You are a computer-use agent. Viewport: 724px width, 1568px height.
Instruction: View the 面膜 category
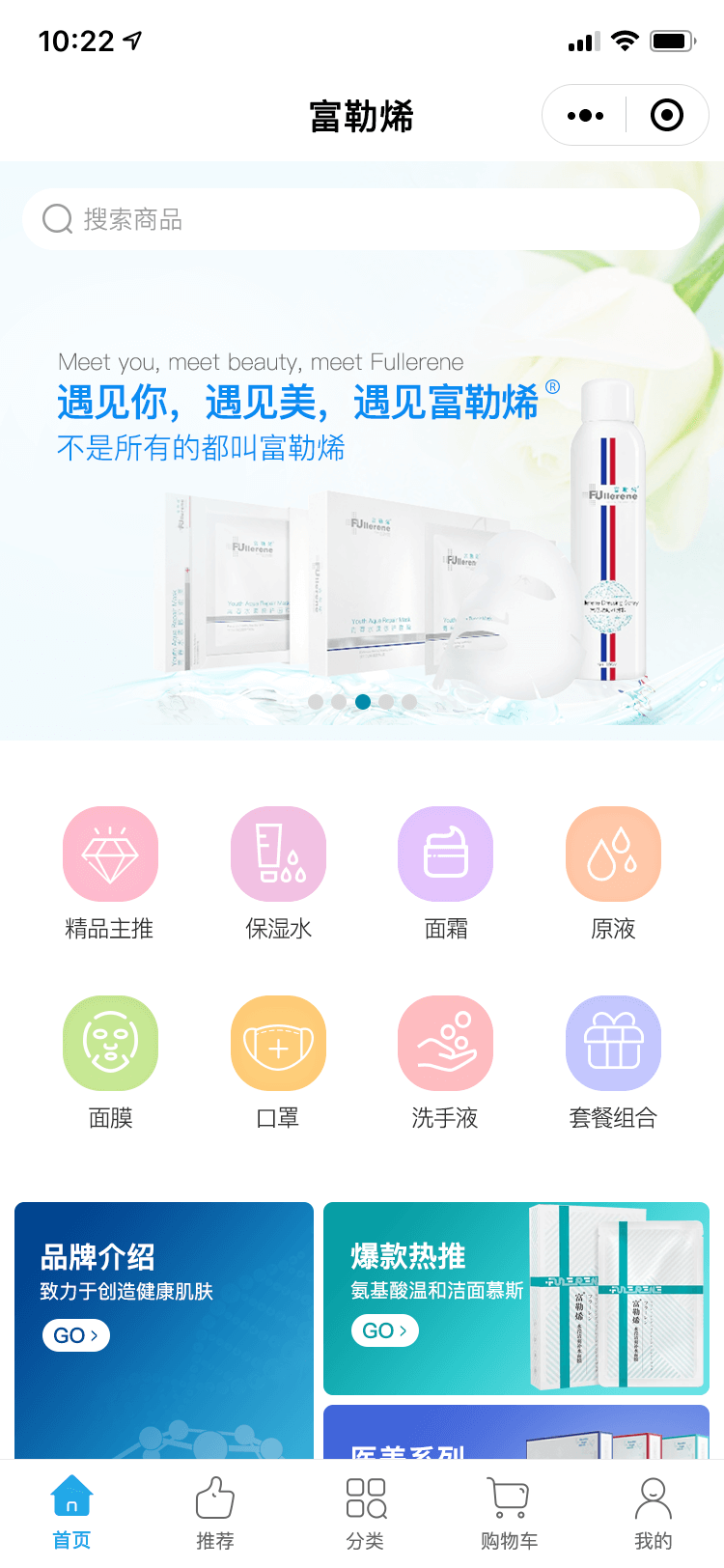click(110, 1045)
